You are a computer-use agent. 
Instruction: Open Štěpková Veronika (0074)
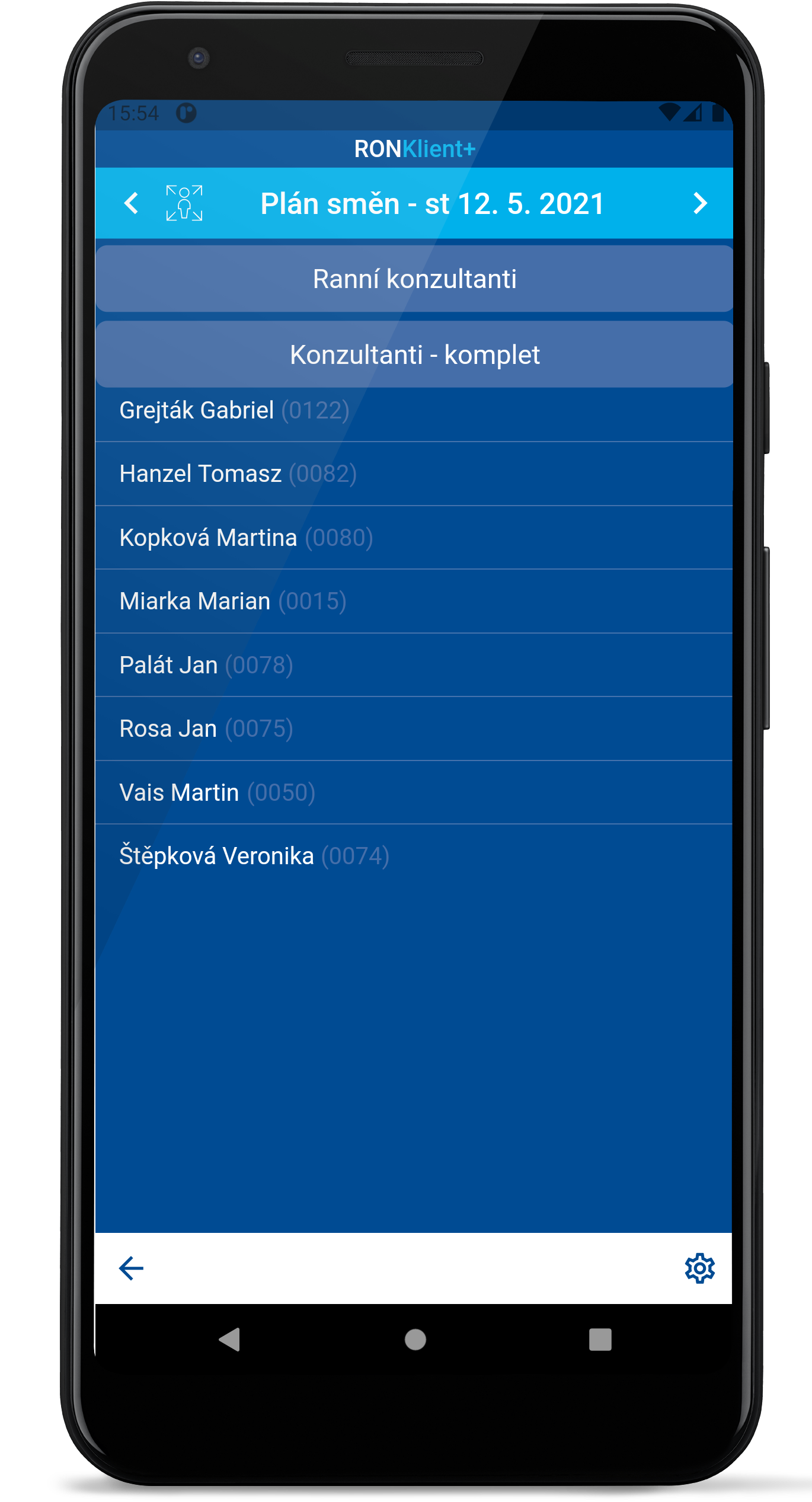414,856
